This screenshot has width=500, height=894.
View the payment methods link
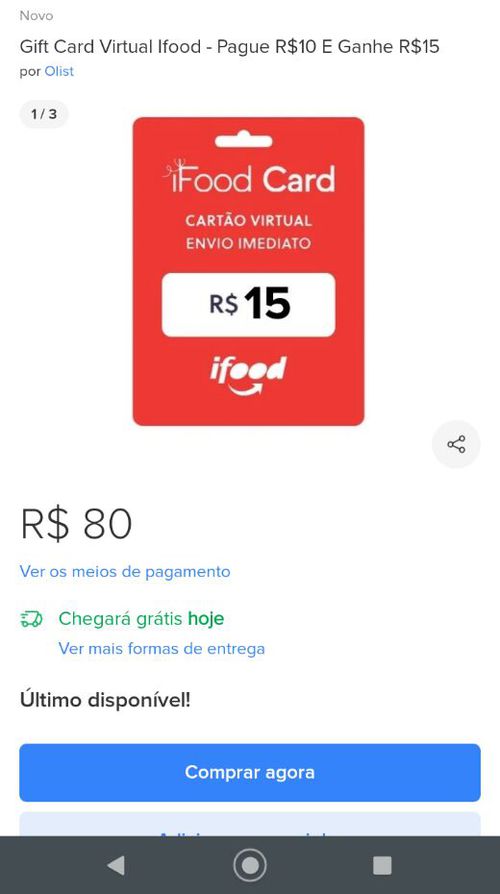[x=125, y=571]
